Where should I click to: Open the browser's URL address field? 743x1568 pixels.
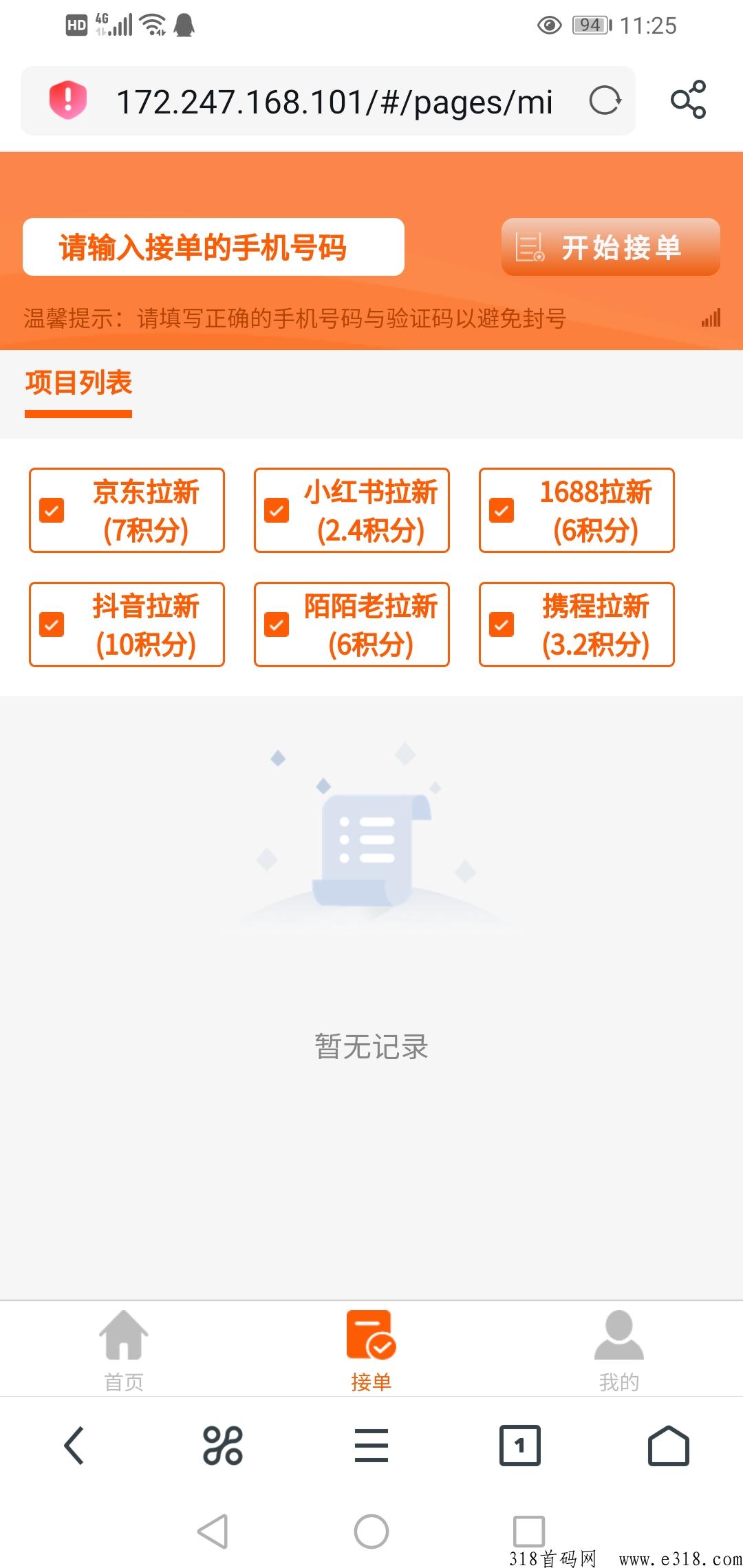[334, 102]
